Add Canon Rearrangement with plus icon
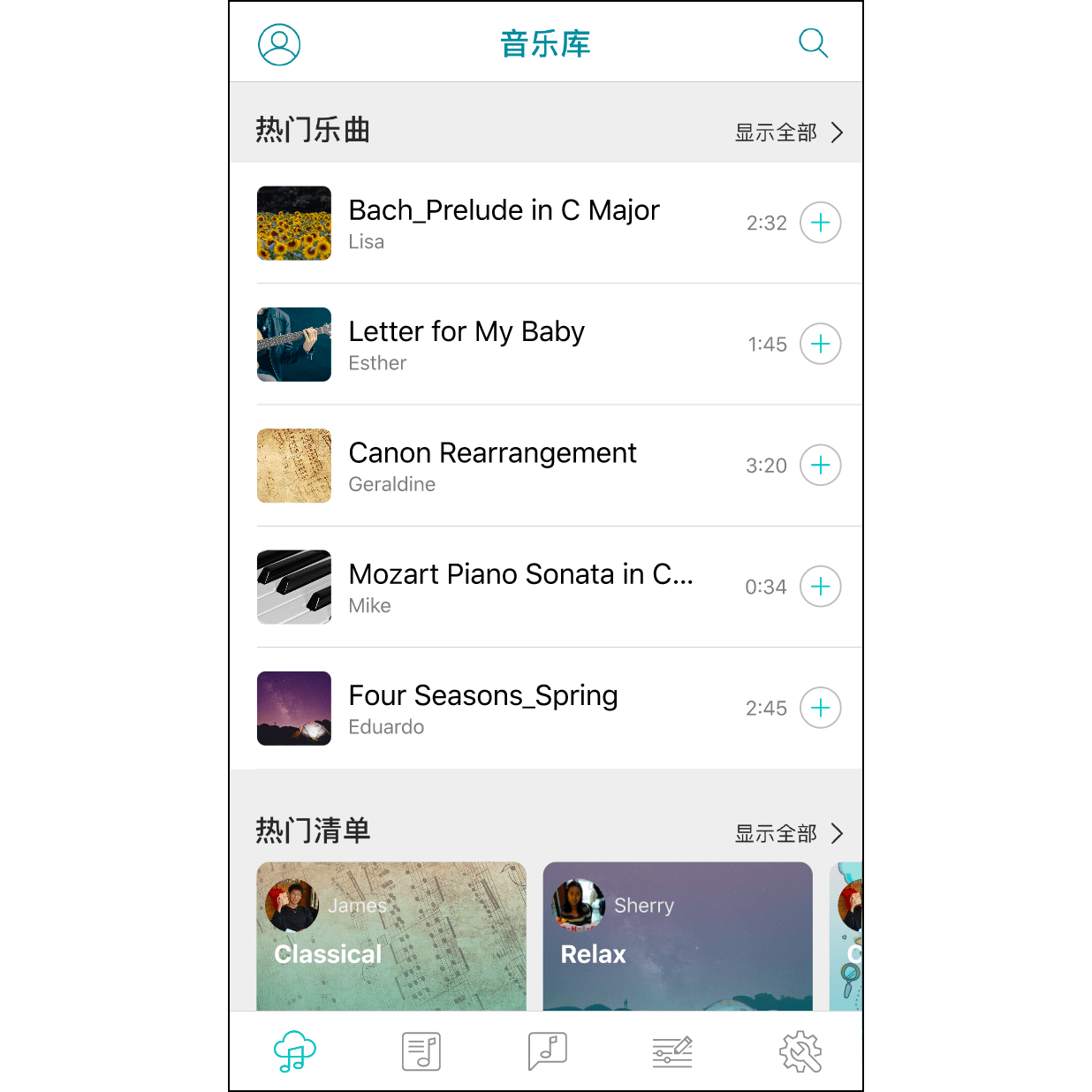 click(x=820, y=466)
